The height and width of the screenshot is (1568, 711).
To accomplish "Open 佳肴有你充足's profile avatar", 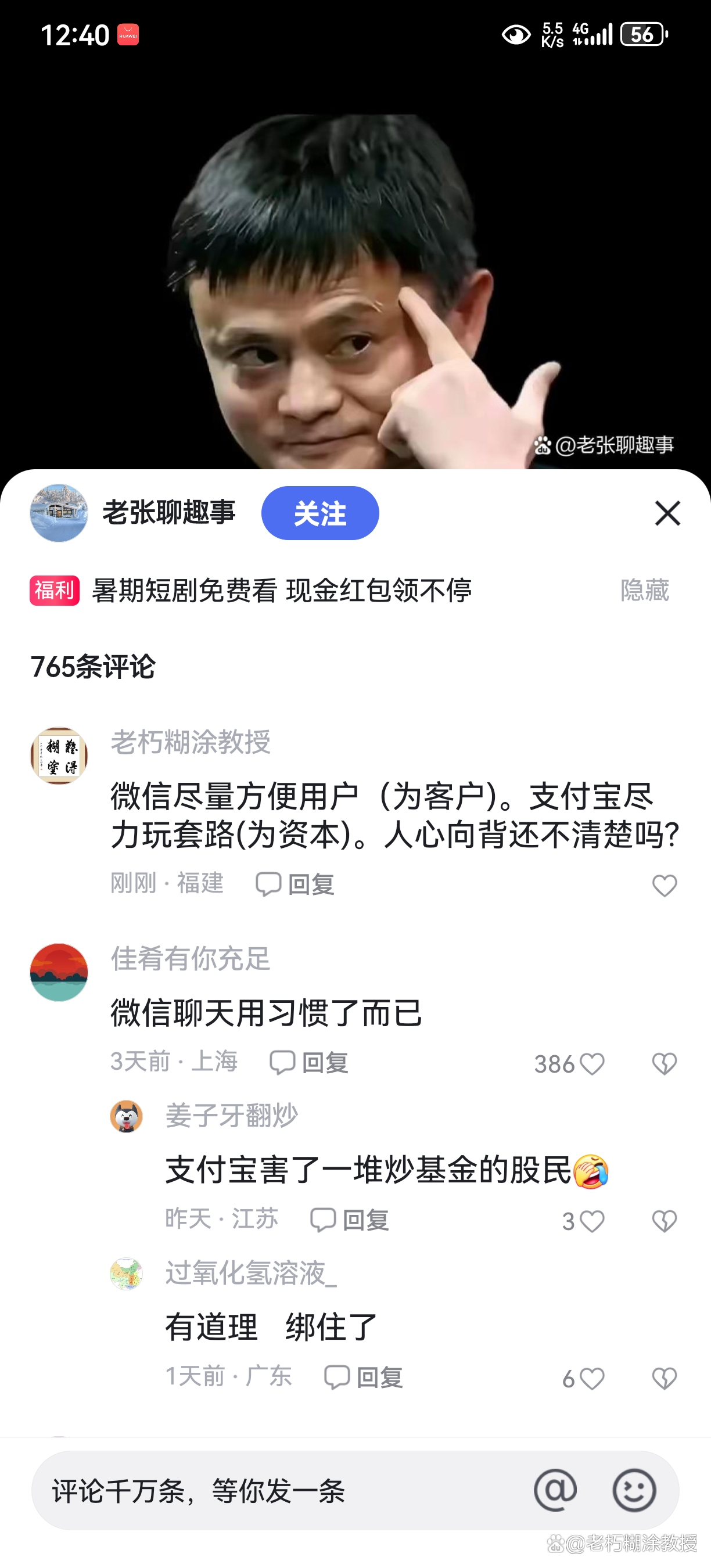I will click(x=59, y=972).
